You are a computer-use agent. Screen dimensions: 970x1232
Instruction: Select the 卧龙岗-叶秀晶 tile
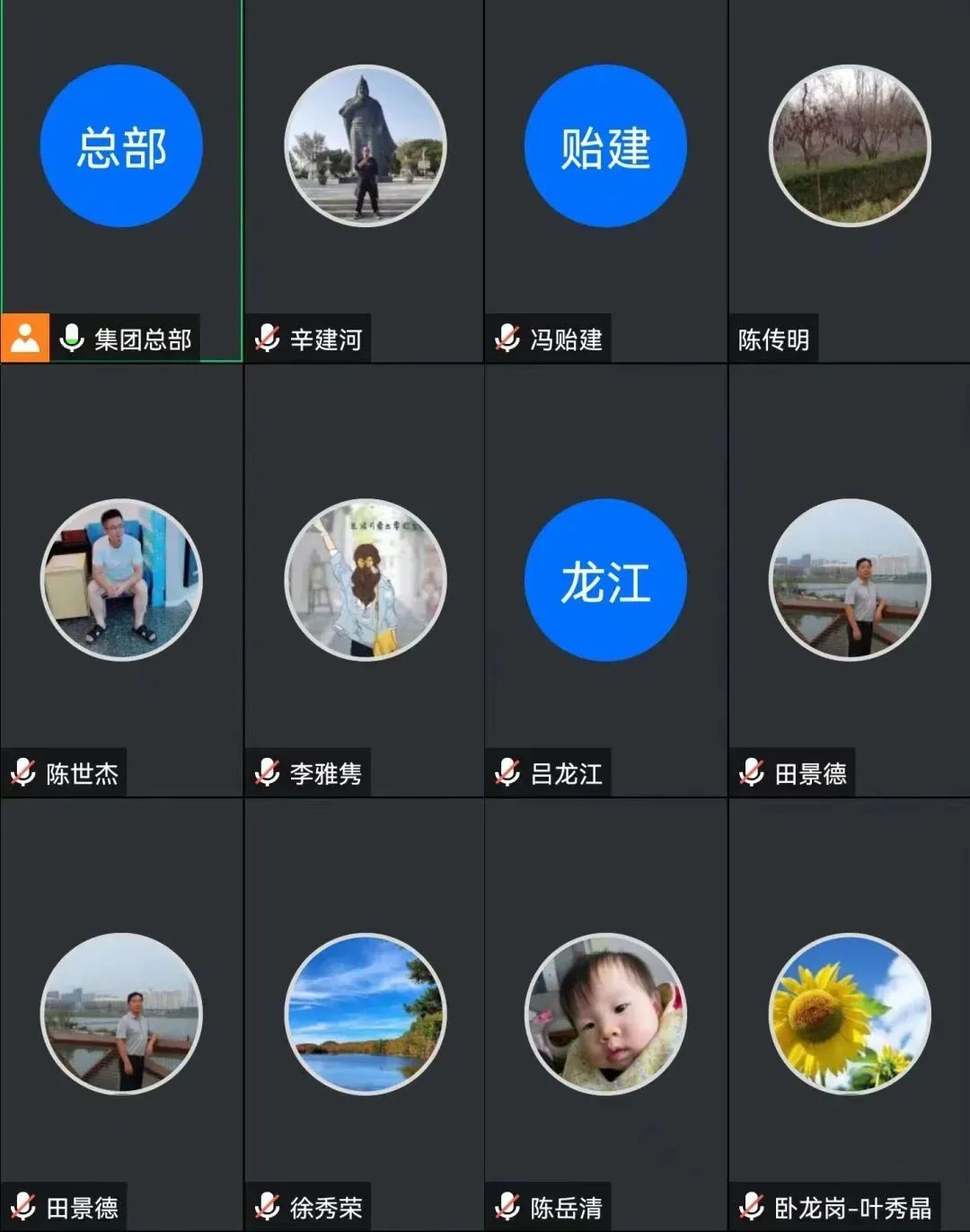[850, 1013]
